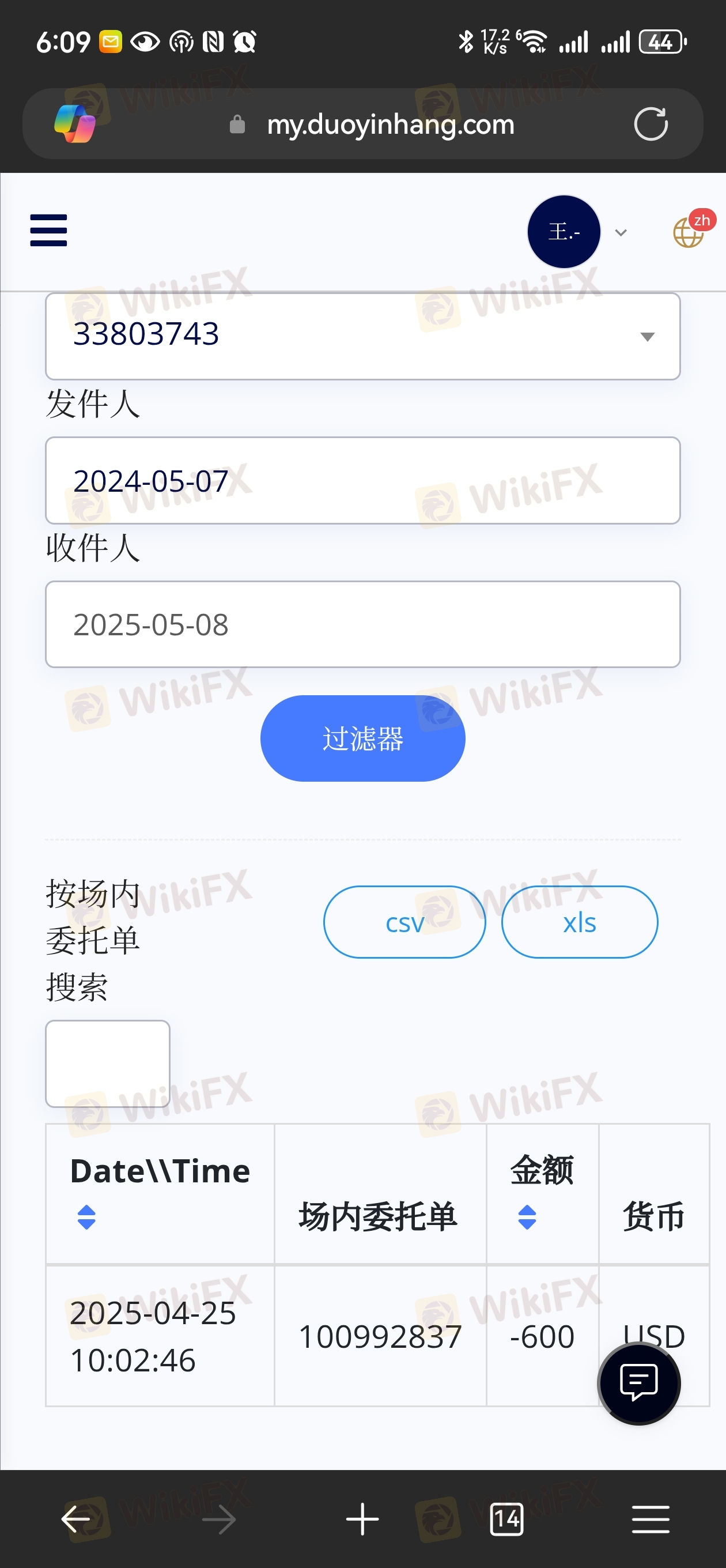Open the hamburger side menu
The image size is (726, 1568).
pyautogui.click(x=48, y=230)
